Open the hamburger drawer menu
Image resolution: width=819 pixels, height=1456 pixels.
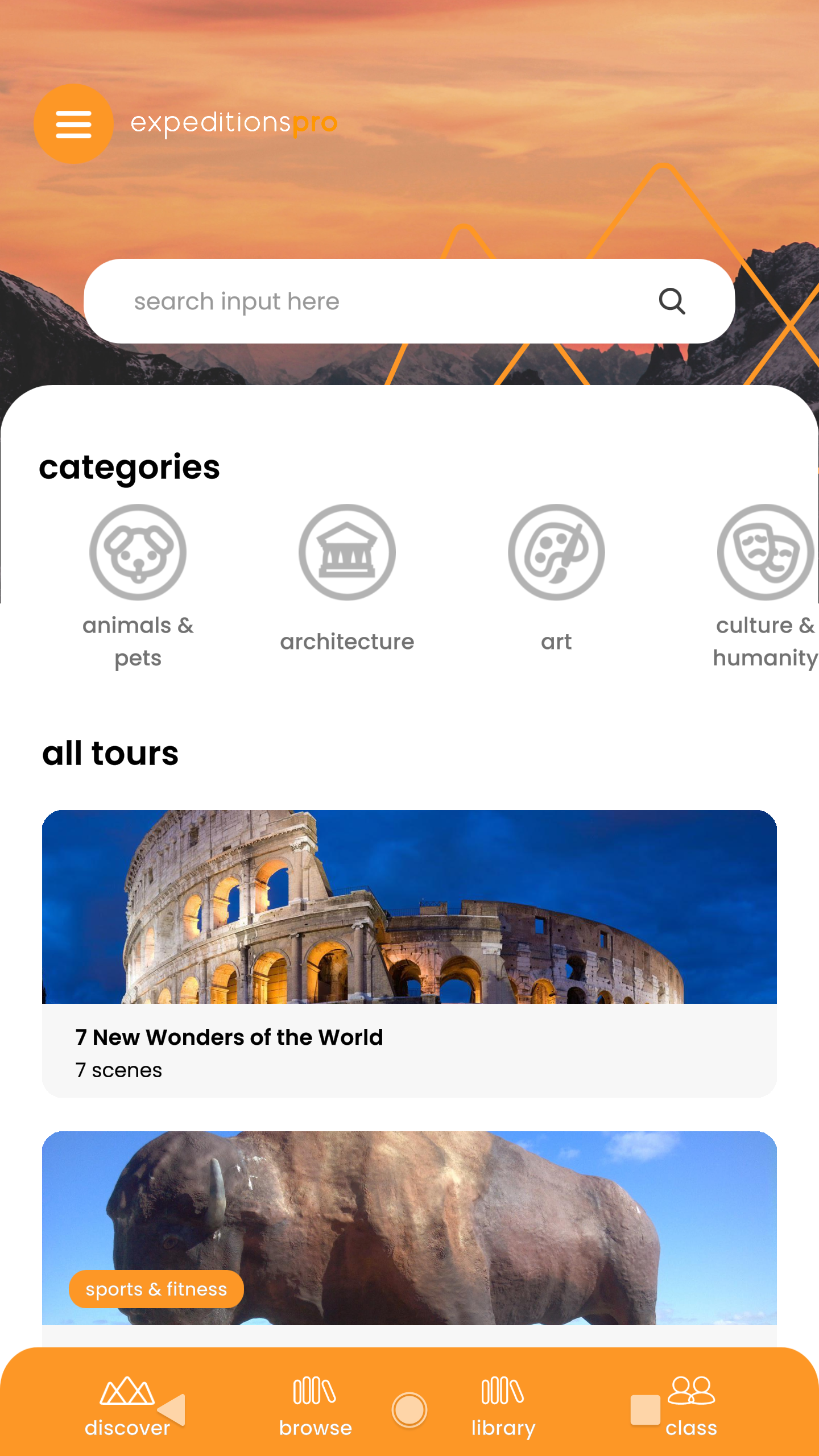(73, 124)
